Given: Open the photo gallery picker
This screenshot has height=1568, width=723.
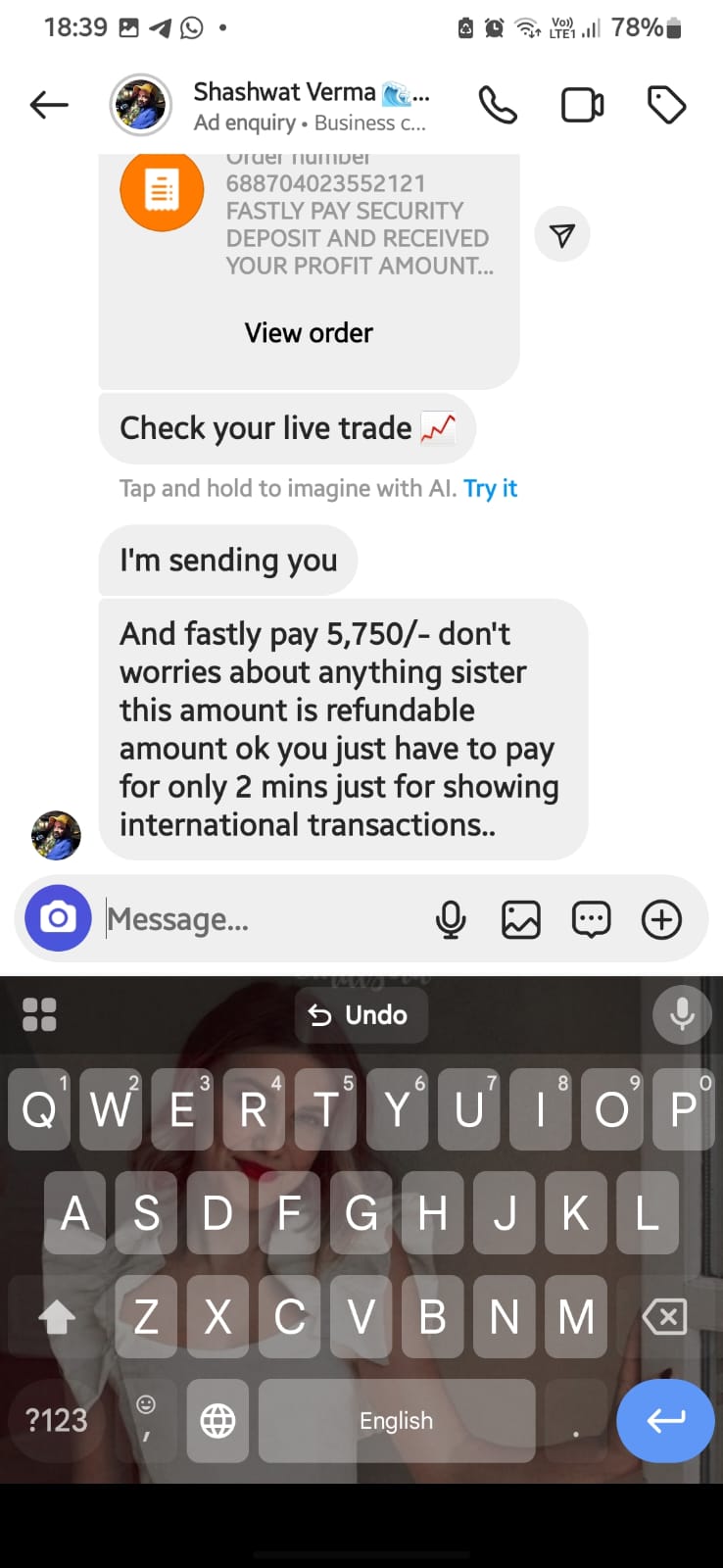Looking at the screenshot, I should click(521, 919).
